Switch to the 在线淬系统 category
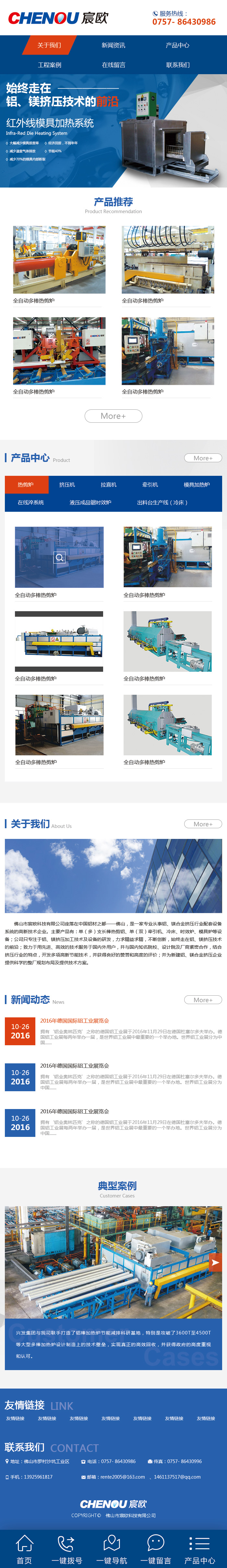This screenshot has height=1568, width=227. (30, 502)
